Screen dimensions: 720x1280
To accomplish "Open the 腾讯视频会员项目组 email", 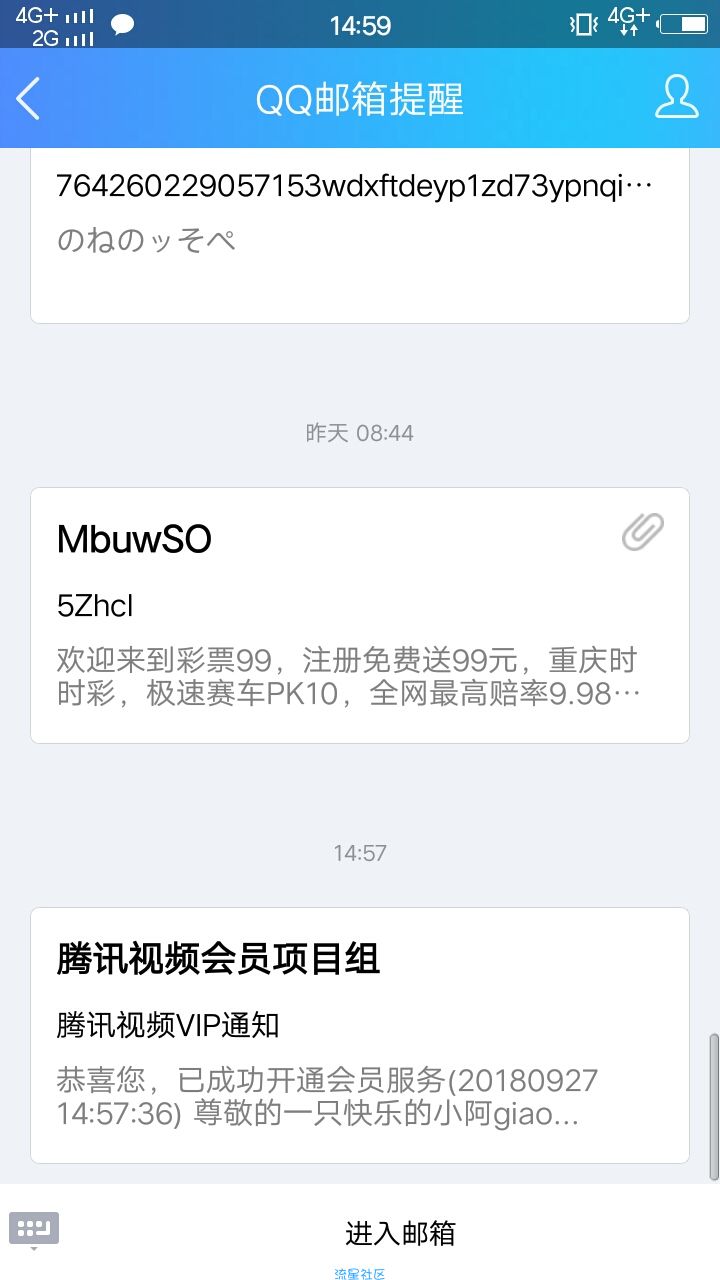I will click(x=359, y=1035).
